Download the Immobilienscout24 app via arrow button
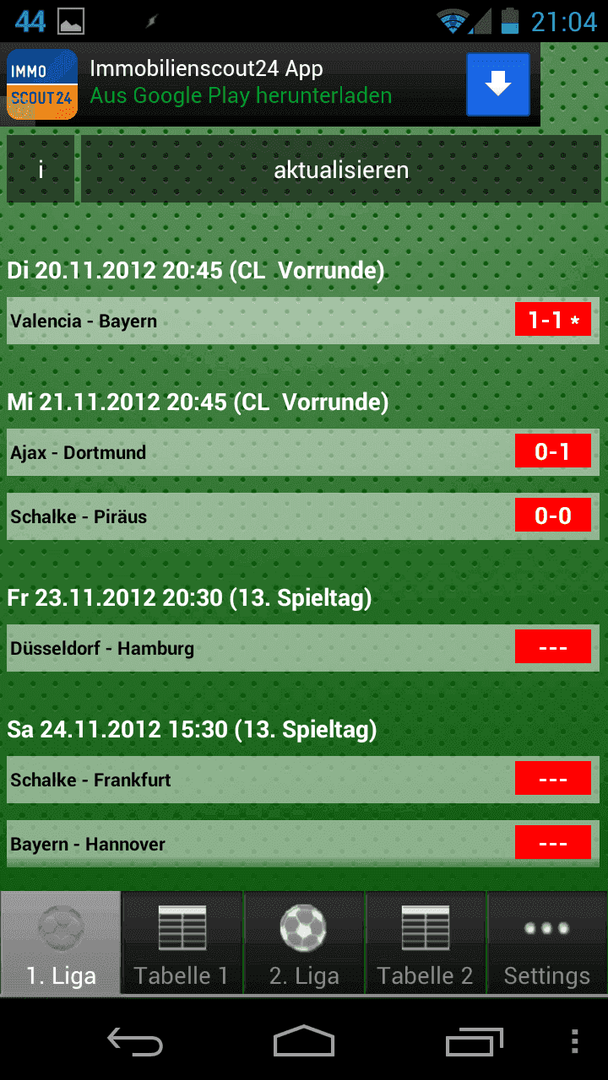 point(498,85)
